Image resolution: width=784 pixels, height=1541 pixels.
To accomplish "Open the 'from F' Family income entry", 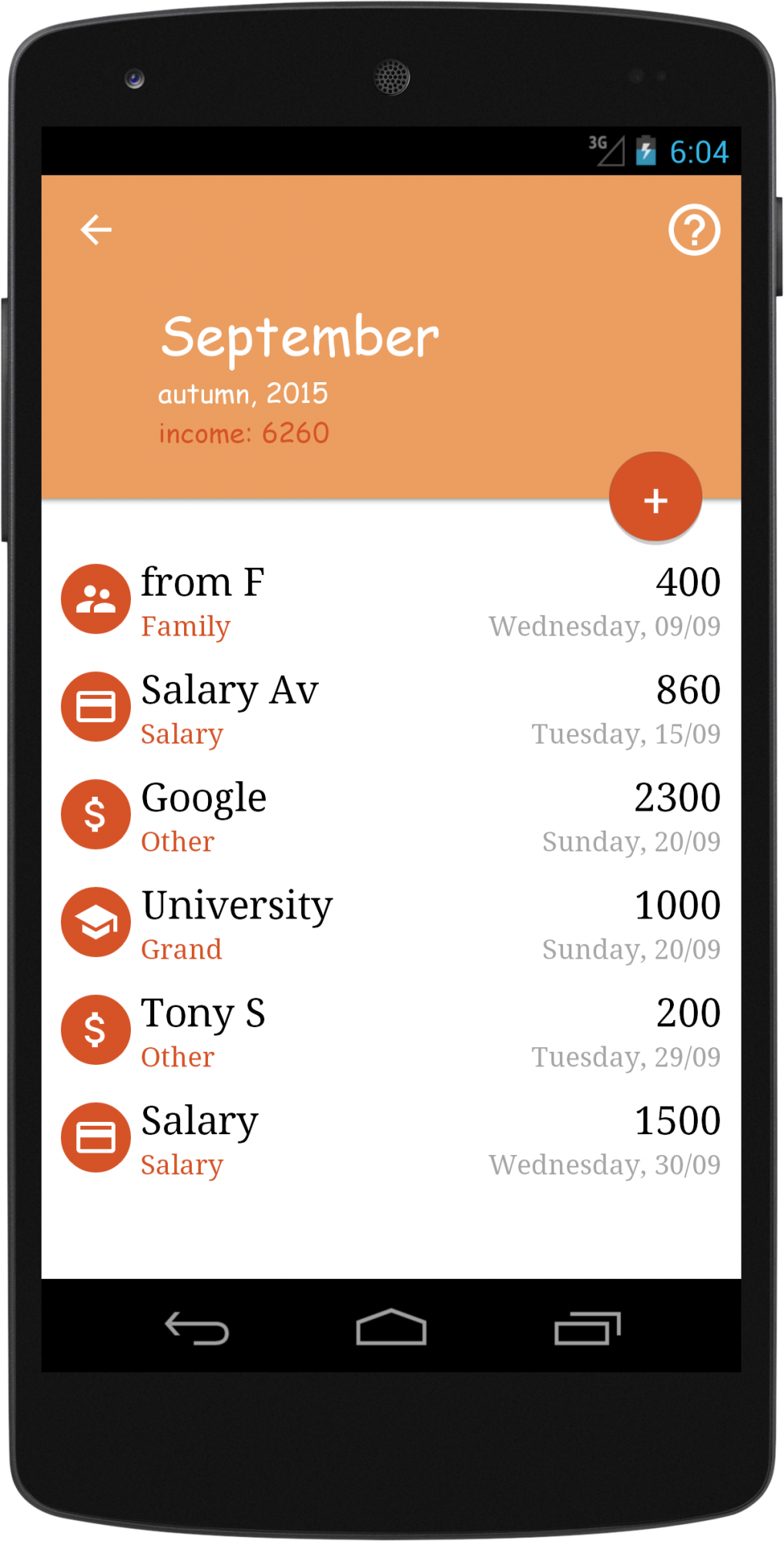I will pyautogui.click(x=390, y=600).
